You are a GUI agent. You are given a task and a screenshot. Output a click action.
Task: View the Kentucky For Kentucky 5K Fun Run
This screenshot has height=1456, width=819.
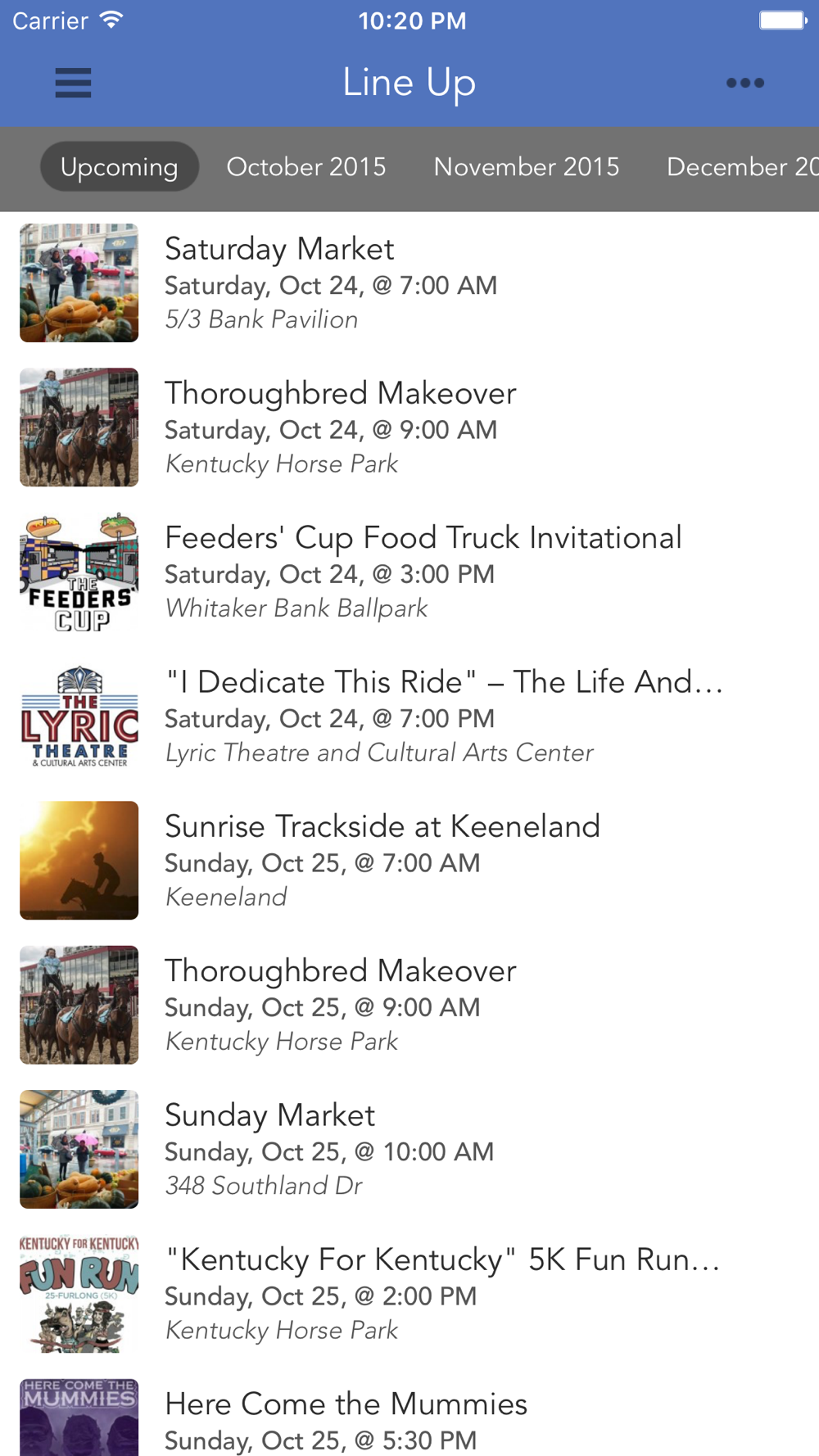coord(409,1294)
